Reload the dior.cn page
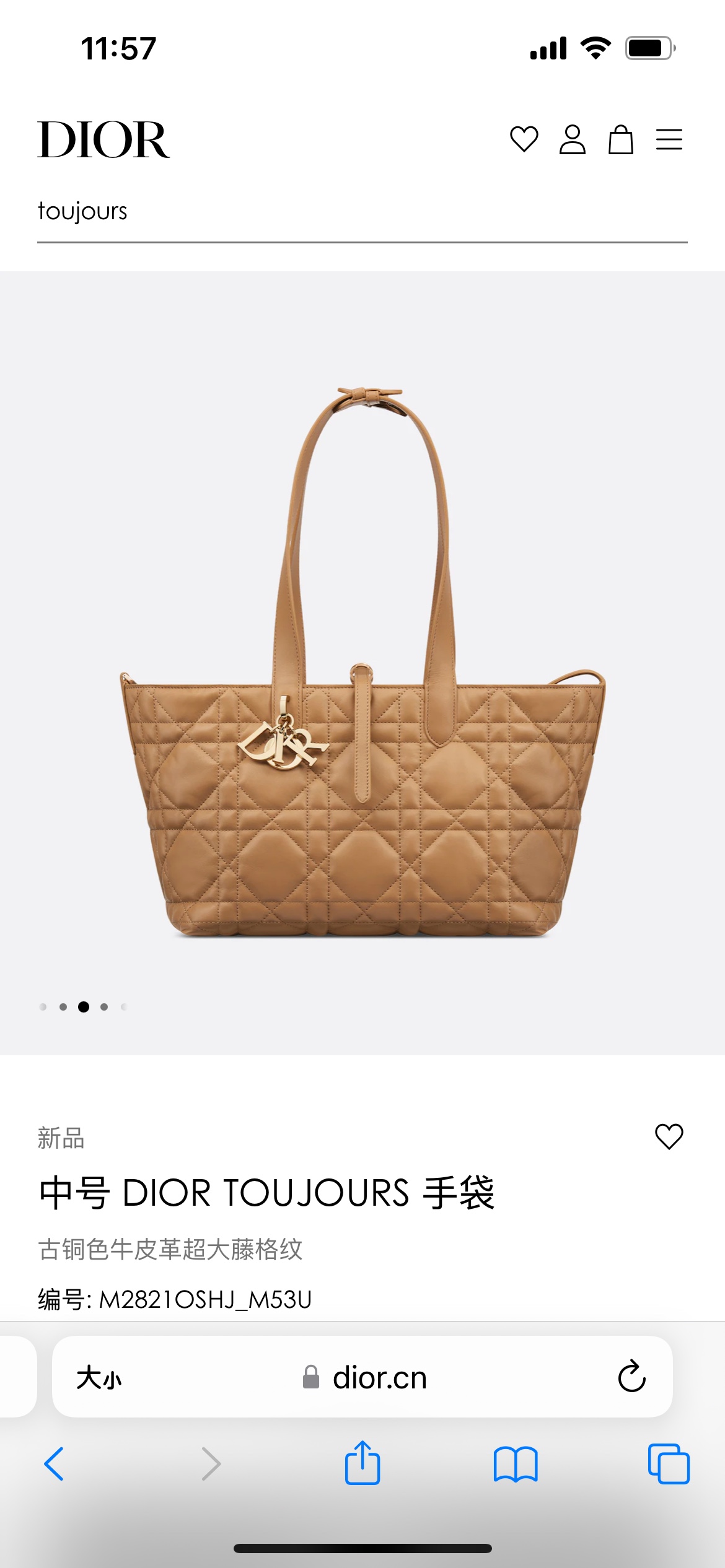This screenshot has height=1568, width=725. click(631, 1377)
